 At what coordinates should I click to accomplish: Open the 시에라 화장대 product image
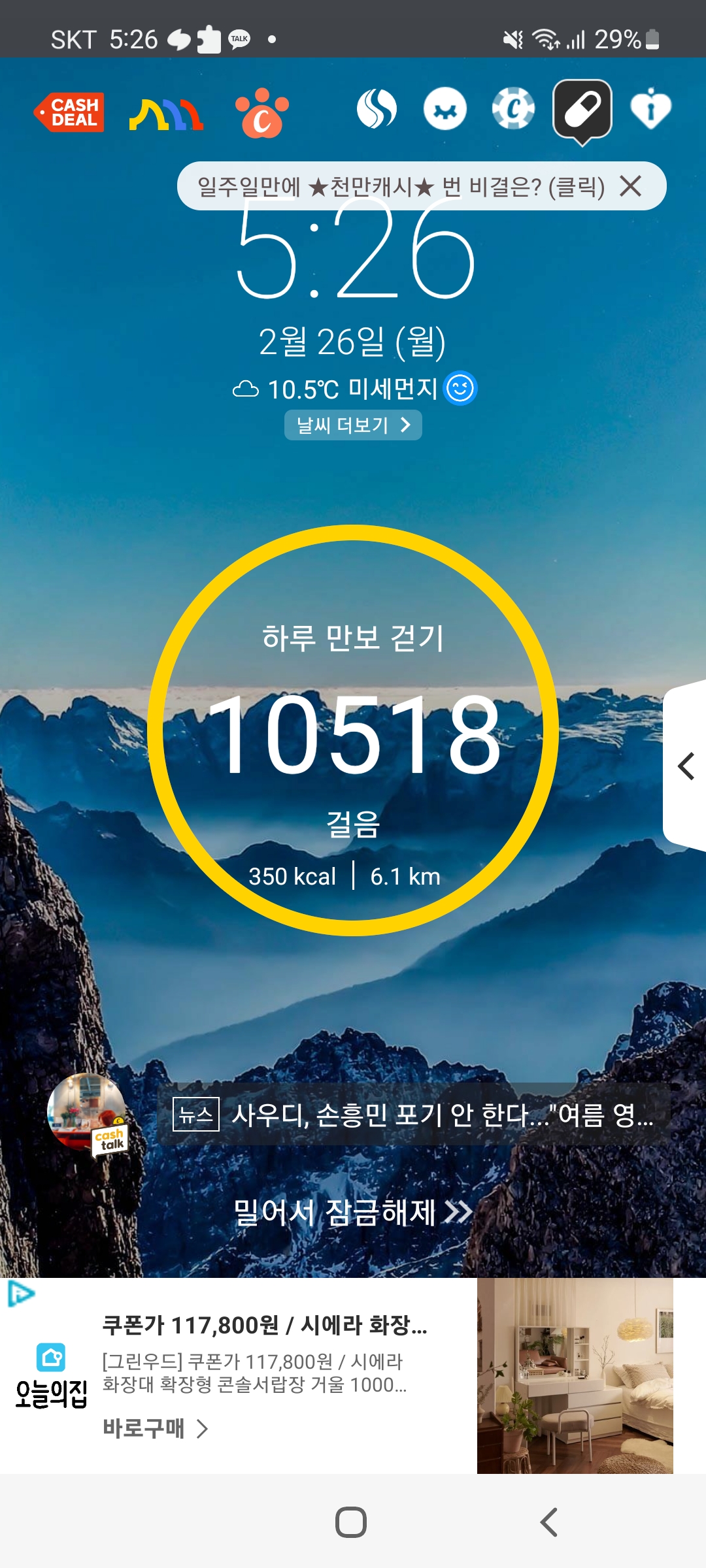click(575, 1375)
